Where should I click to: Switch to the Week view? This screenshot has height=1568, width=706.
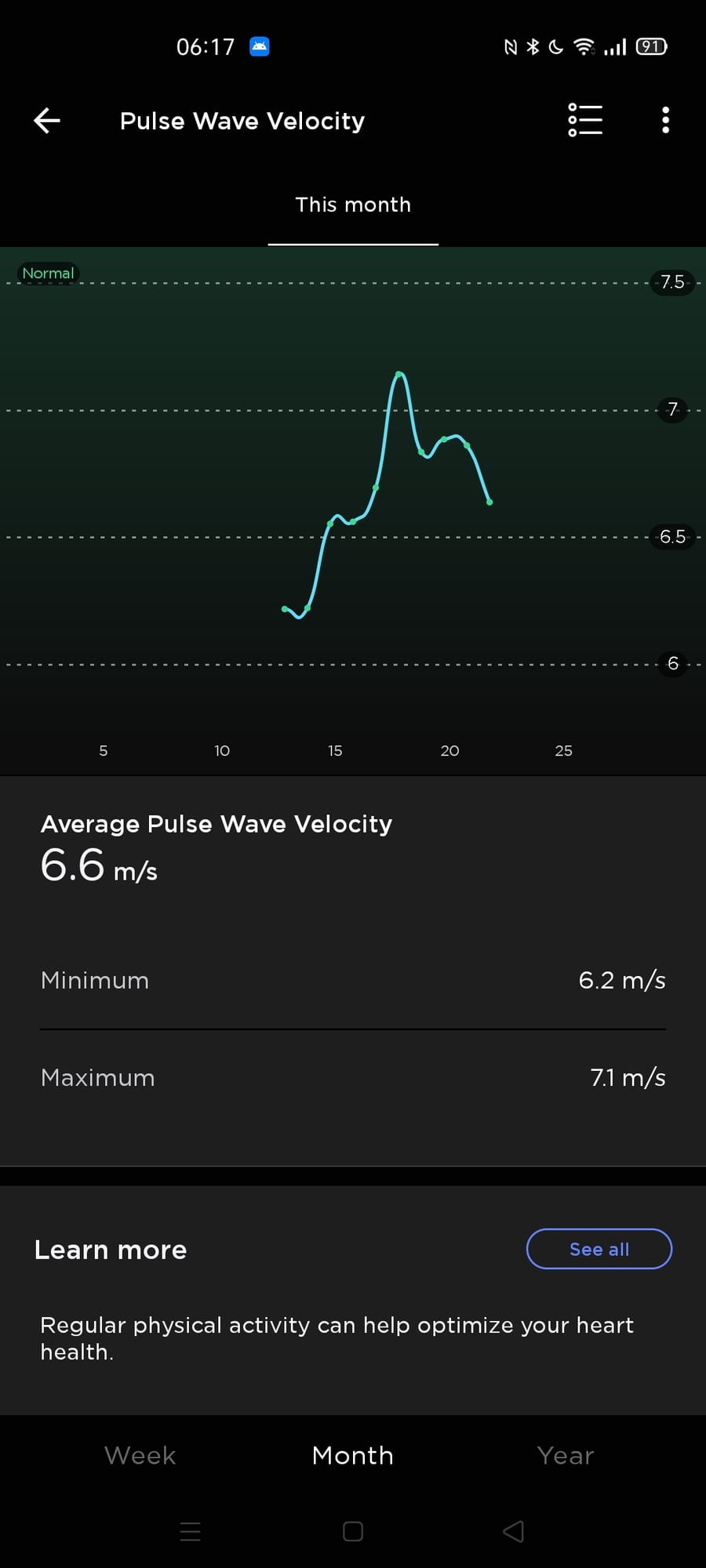point(140,1455)
